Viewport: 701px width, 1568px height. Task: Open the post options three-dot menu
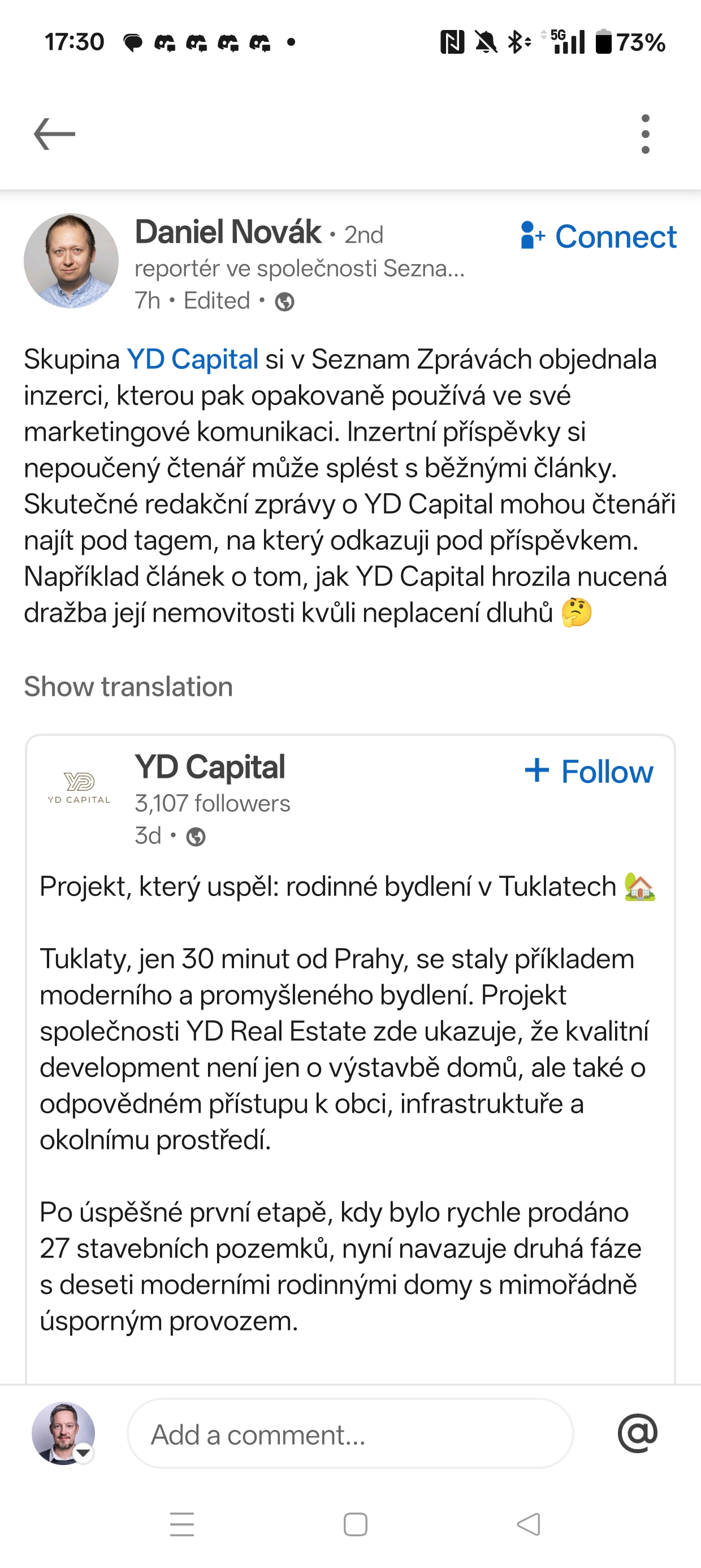point(646,133)
